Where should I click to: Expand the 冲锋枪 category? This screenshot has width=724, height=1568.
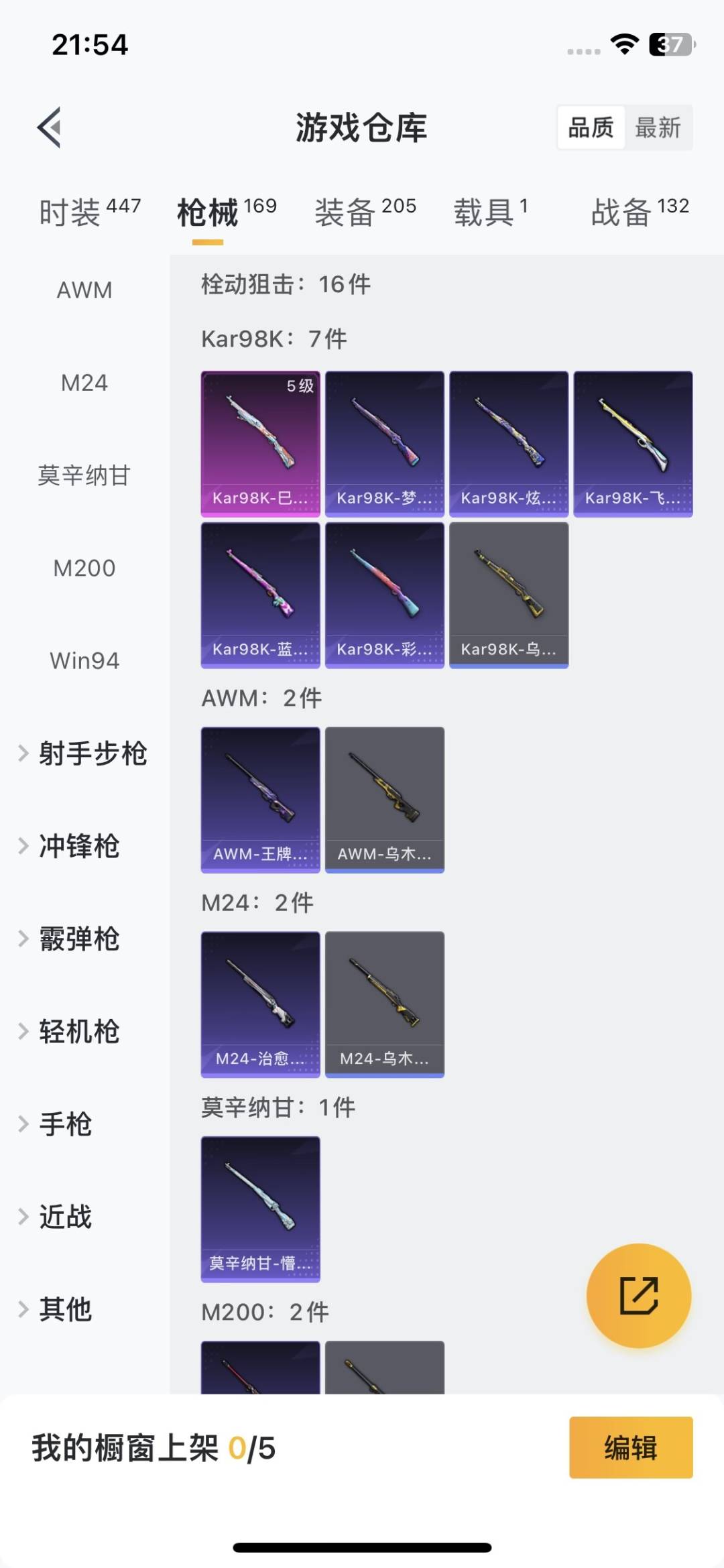[x=79, y=846]
